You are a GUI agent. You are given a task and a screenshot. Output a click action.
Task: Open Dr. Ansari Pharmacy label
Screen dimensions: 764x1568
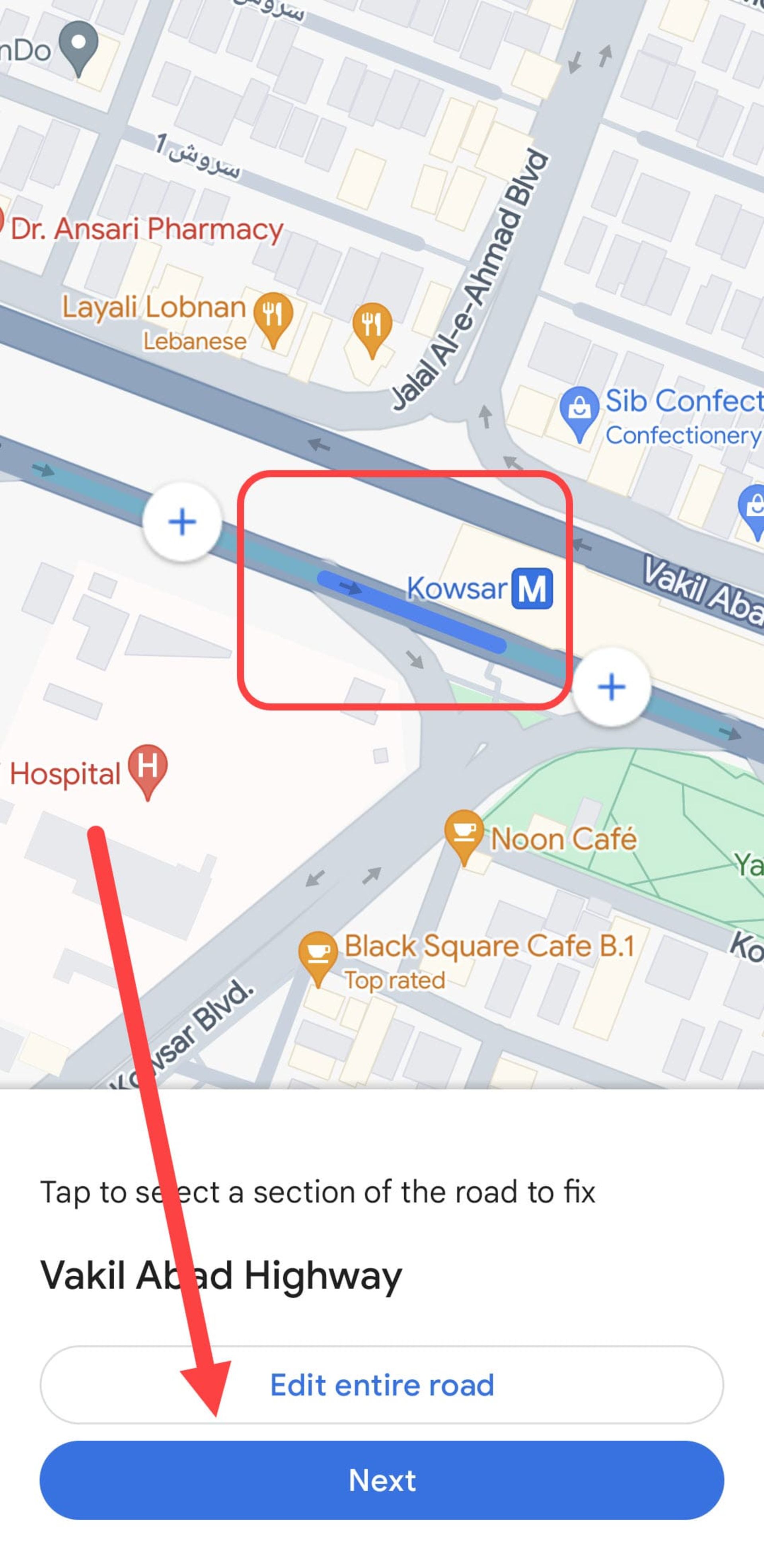point(146,229)
